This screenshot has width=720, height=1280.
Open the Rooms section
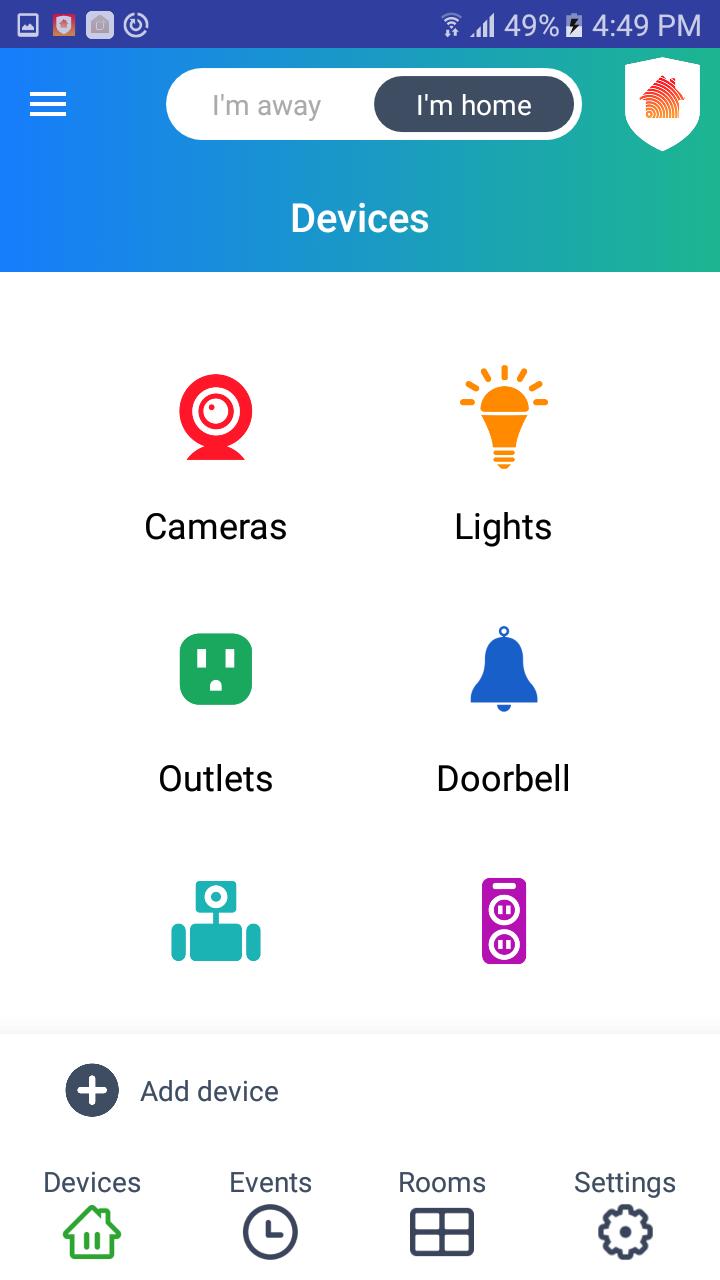[441, 1205]
